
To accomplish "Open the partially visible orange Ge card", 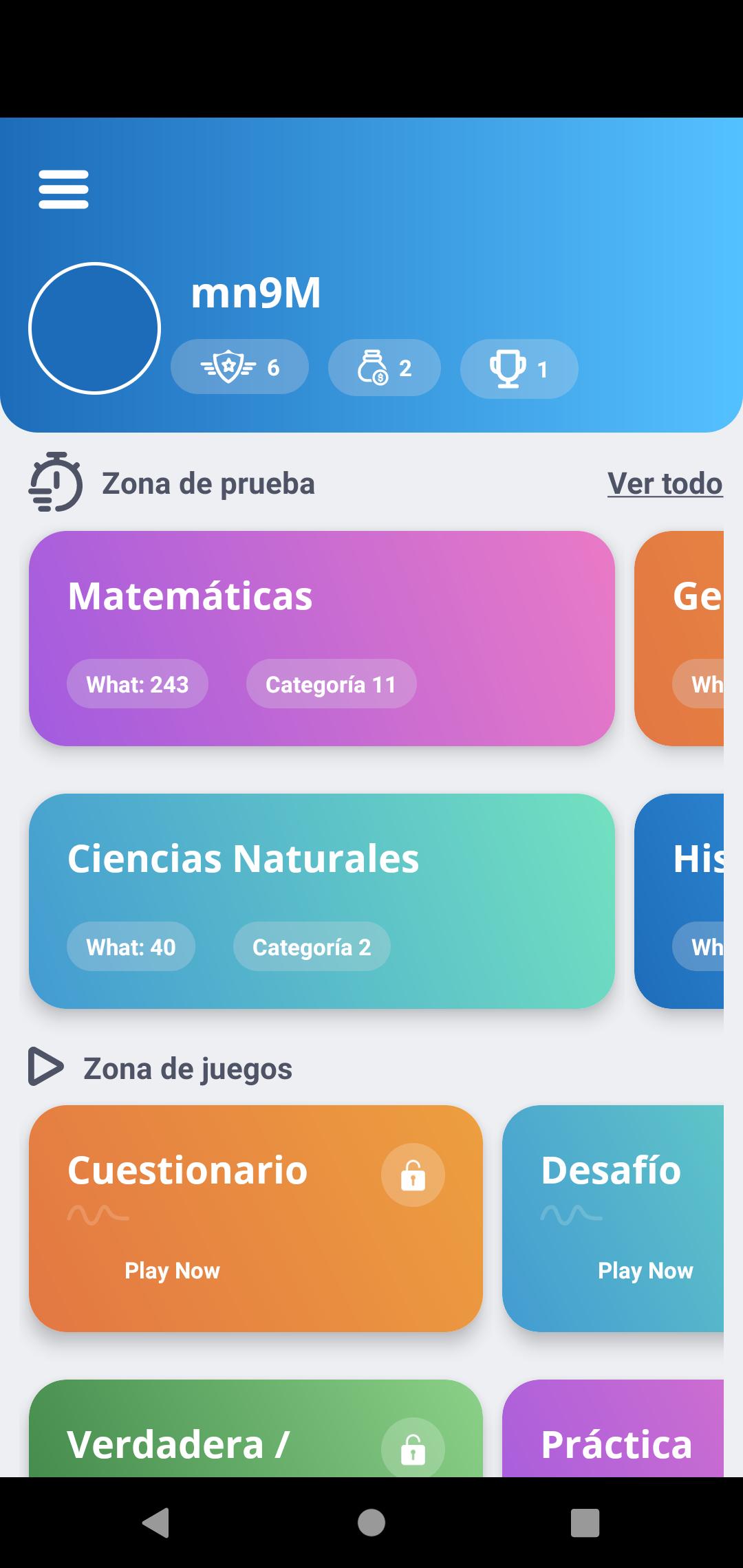I will coord(680,638).
